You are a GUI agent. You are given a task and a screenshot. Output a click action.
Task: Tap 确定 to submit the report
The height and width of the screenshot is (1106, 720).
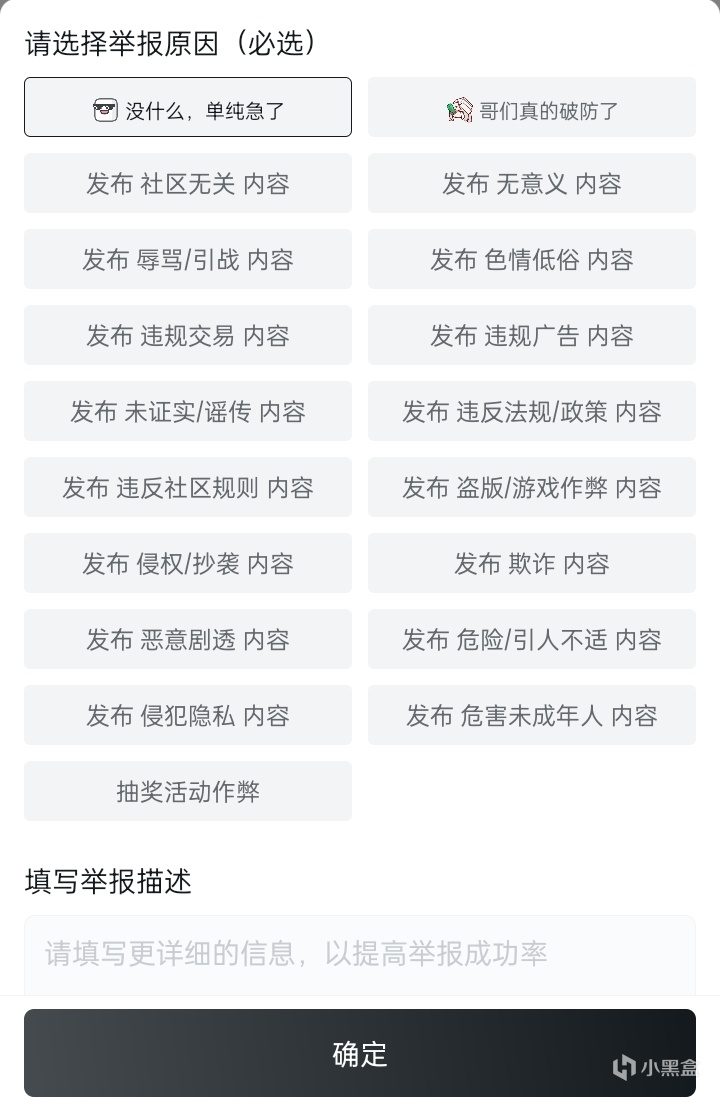(x=360, y=1053)
